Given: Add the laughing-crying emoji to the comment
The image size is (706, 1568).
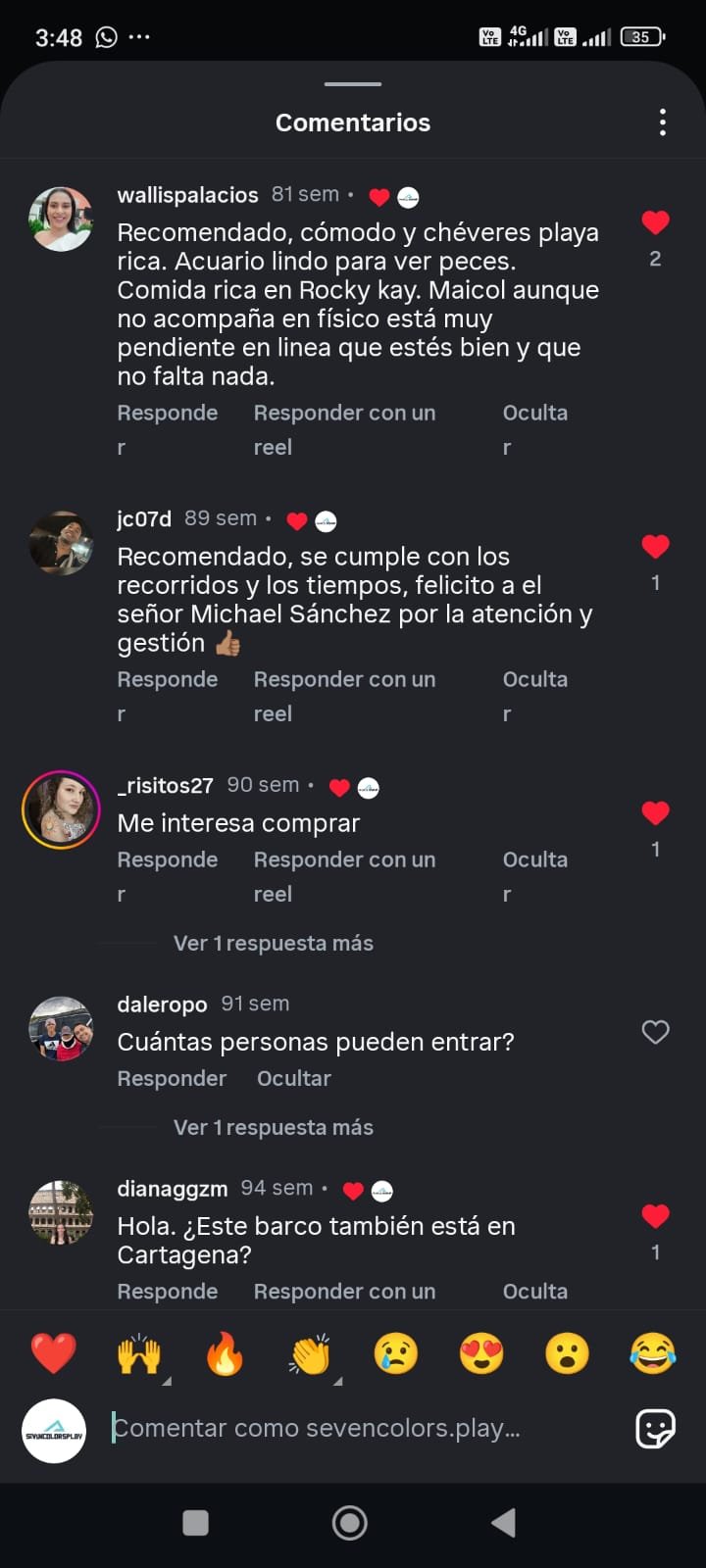Looking at the screenshot, I should [x=653, y=1355].
